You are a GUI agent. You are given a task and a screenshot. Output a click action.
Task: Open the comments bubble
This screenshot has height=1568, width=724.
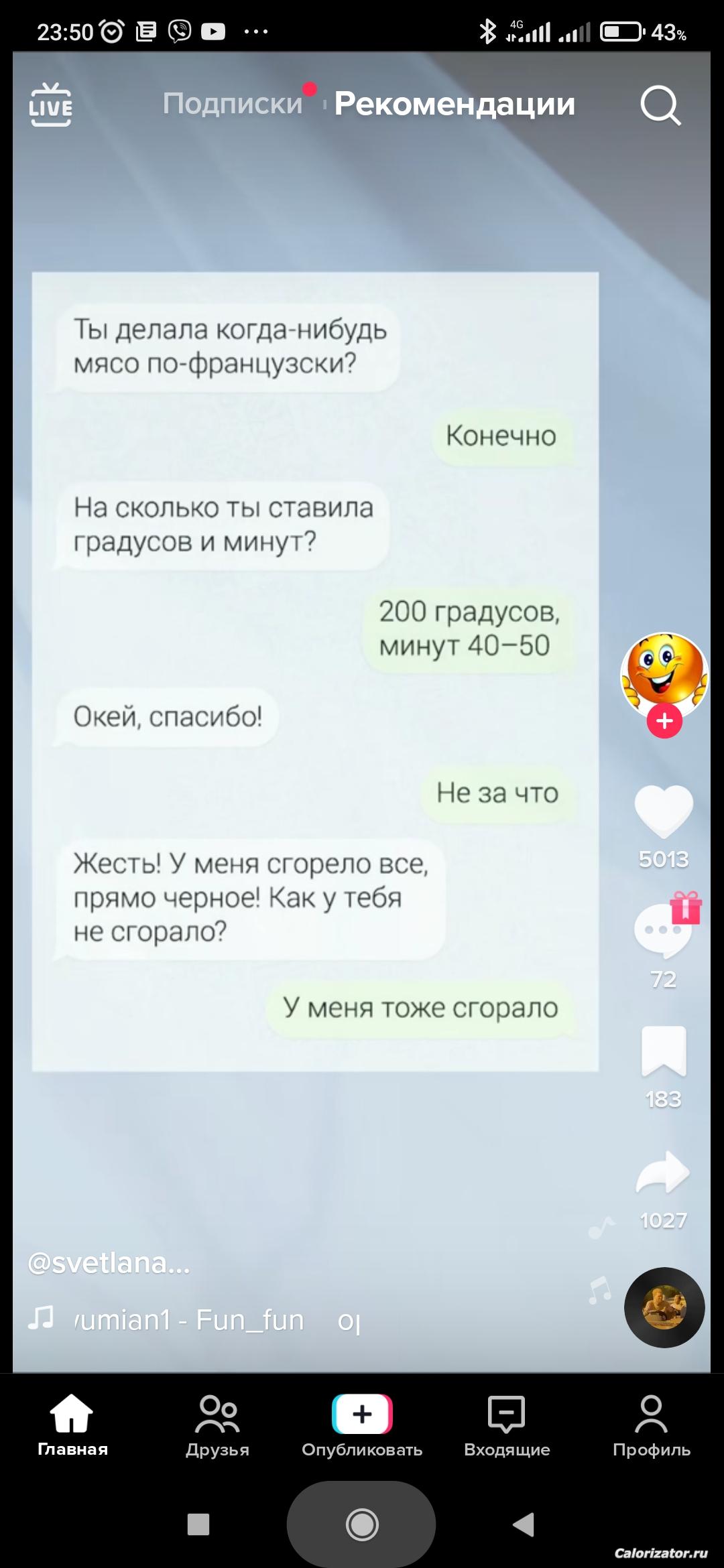(x=662, y=931)
